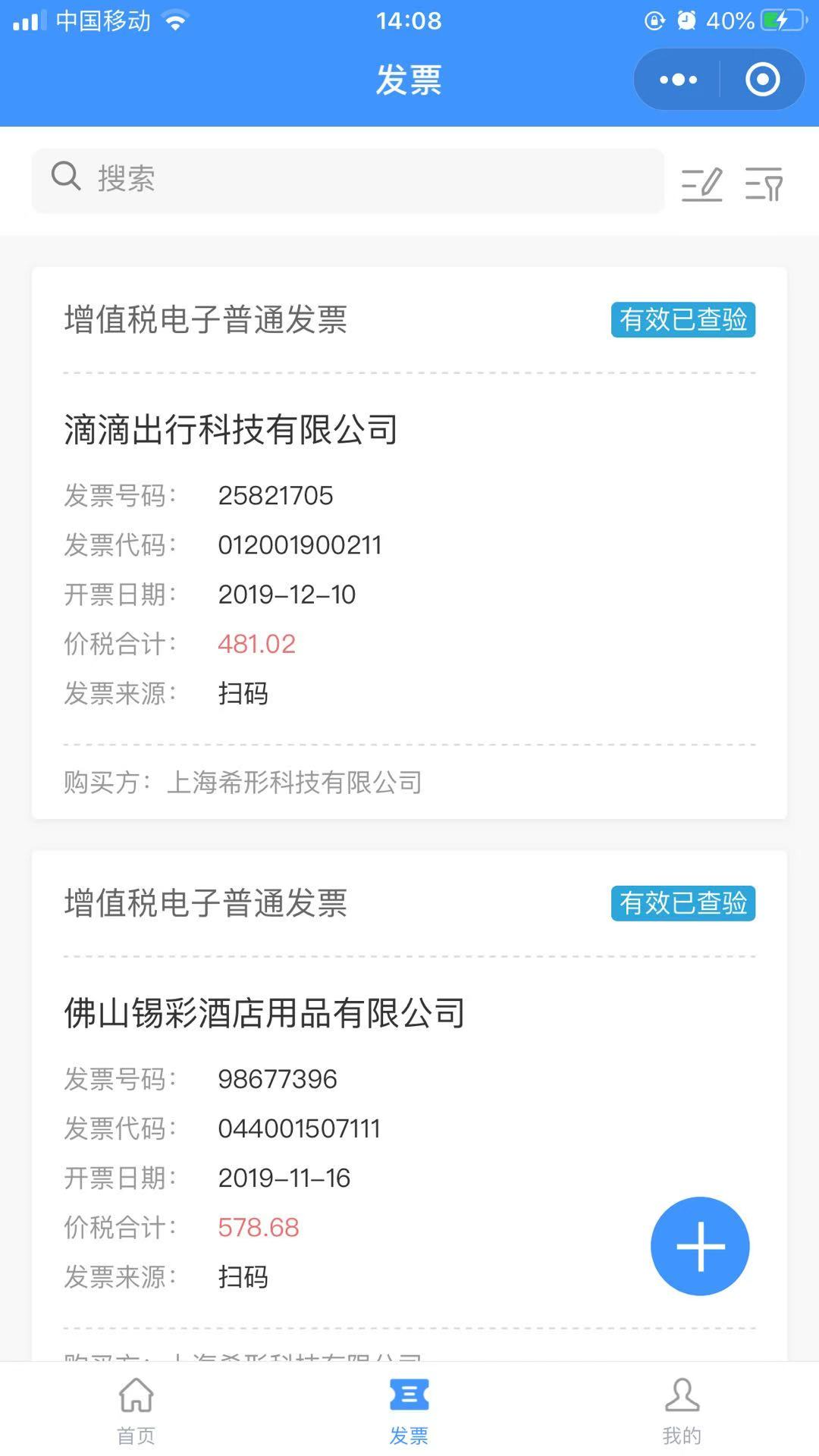Tap the 搜索 search field
Viewport: 819px width, 1456px height.
(347, 180)
